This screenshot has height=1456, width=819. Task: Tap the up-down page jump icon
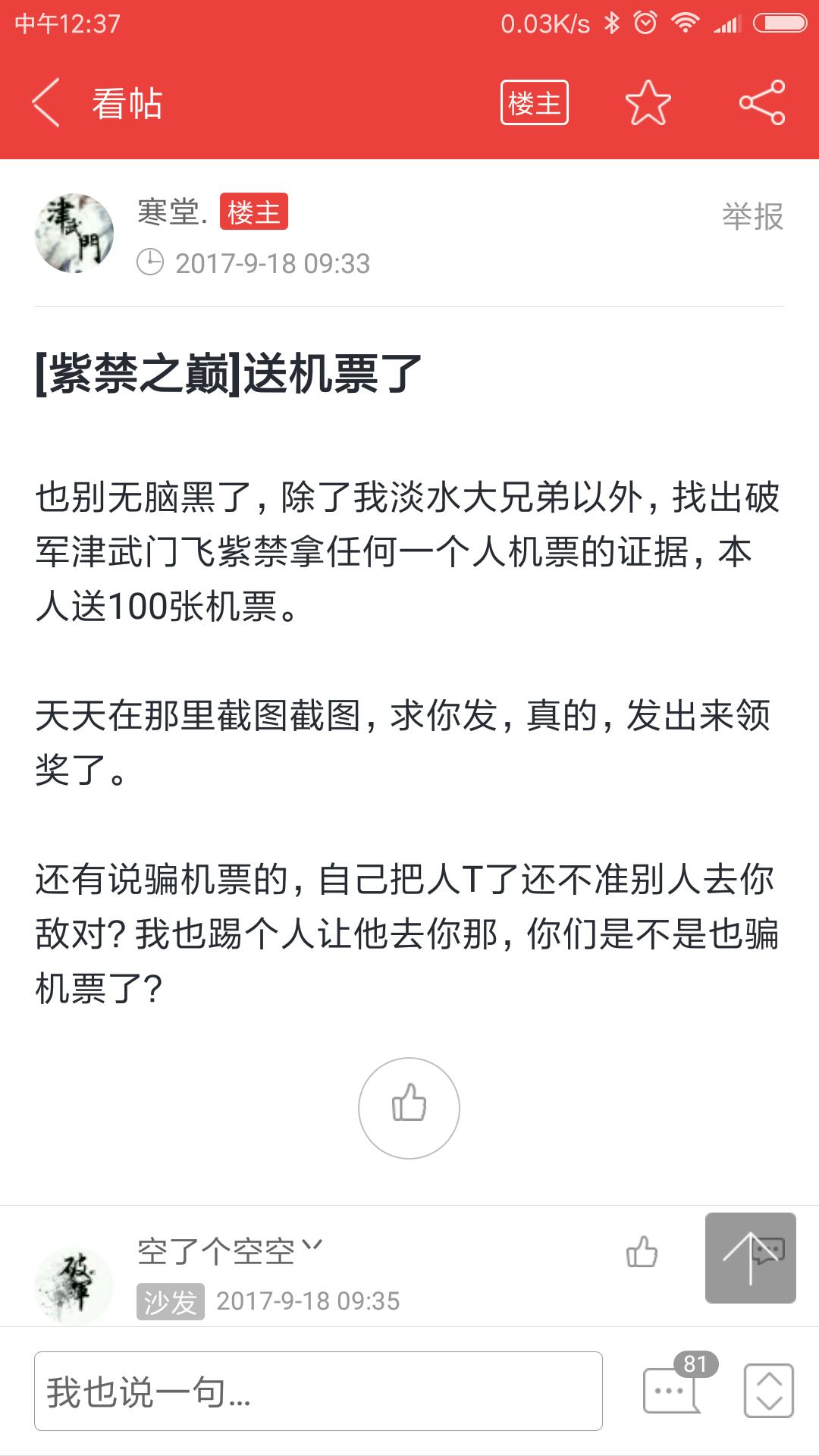click(x=769, y=1391)
